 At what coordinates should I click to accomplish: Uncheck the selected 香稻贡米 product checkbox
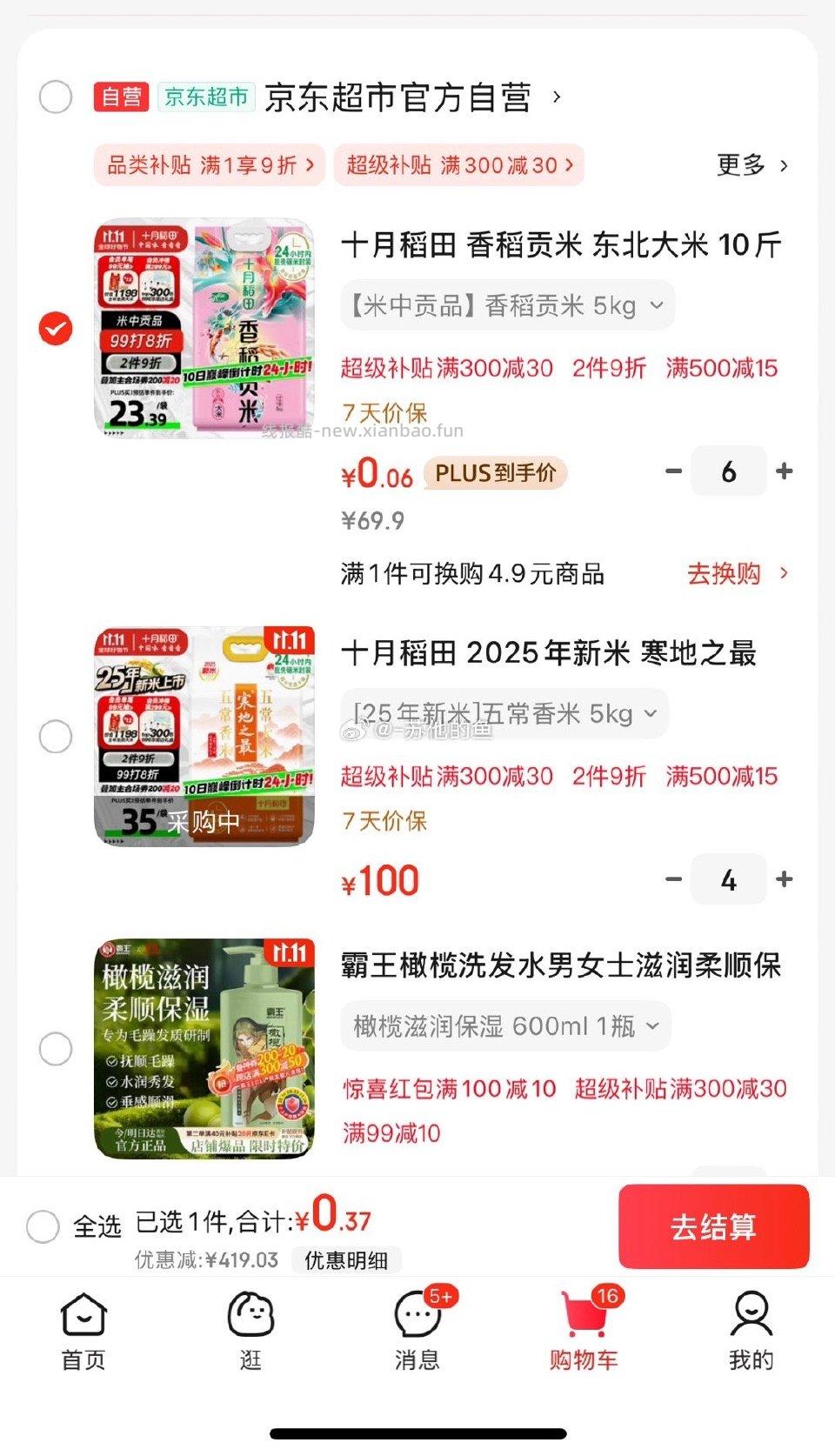coord(56,329)
